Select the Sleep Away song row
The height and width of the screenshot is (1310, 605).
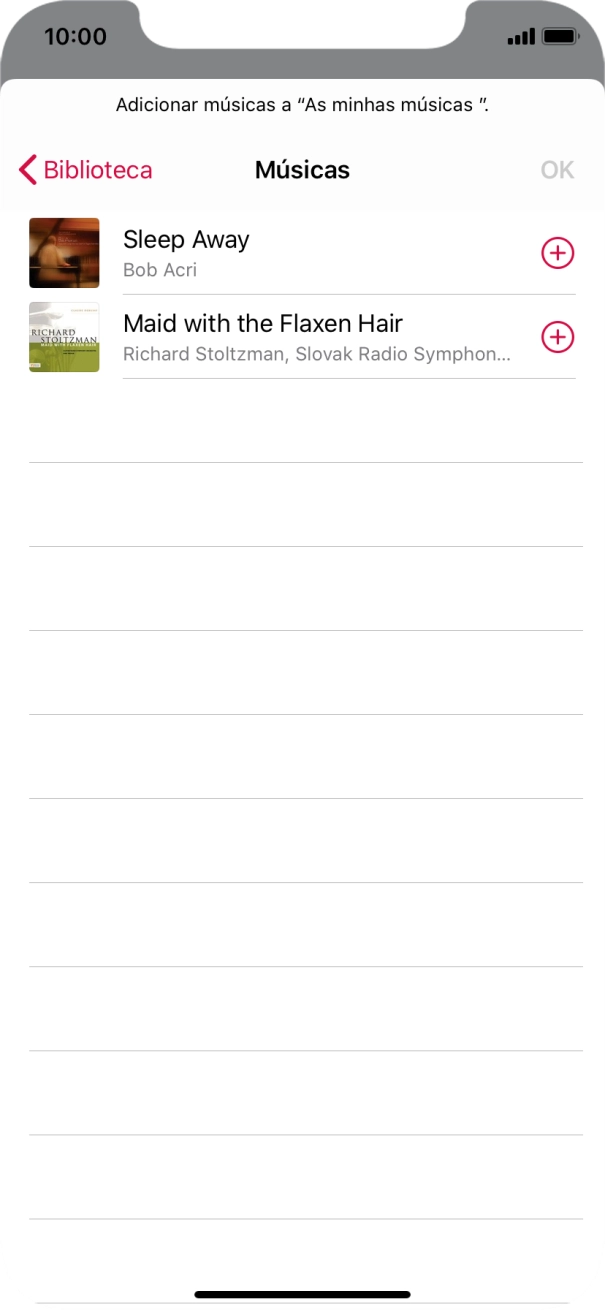coord(302,253)
